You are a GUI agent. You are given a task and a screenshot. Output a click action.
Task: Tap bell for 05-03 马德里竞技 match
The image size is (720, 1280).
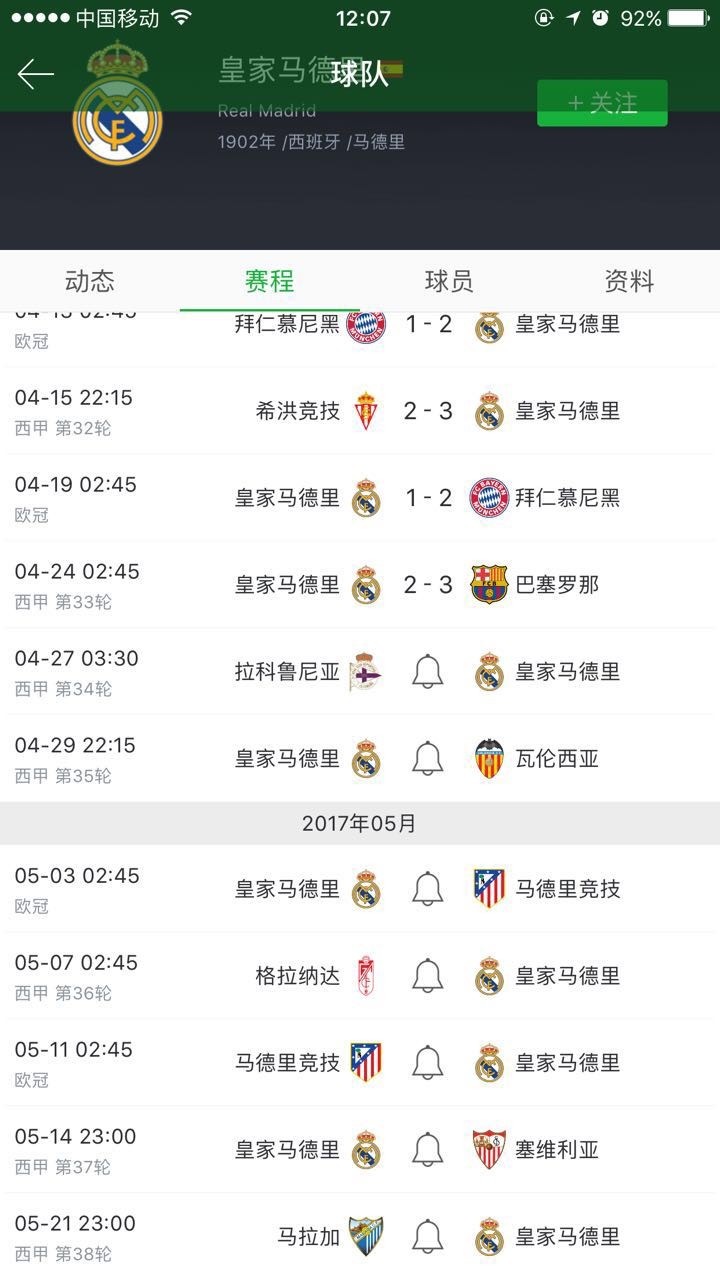tap(428, 888)
